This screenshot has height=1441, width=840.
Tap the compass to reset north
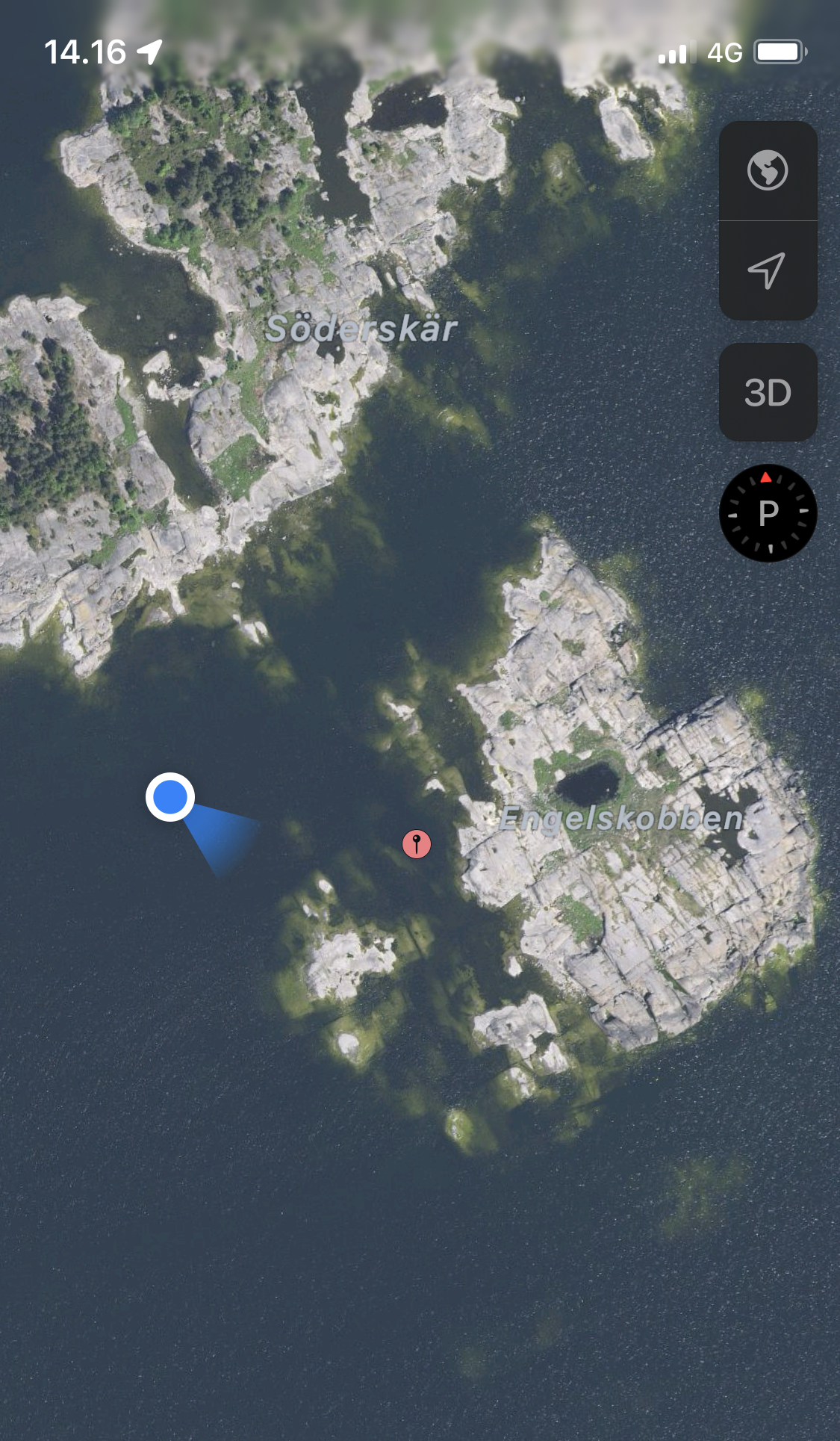point(768,513)
